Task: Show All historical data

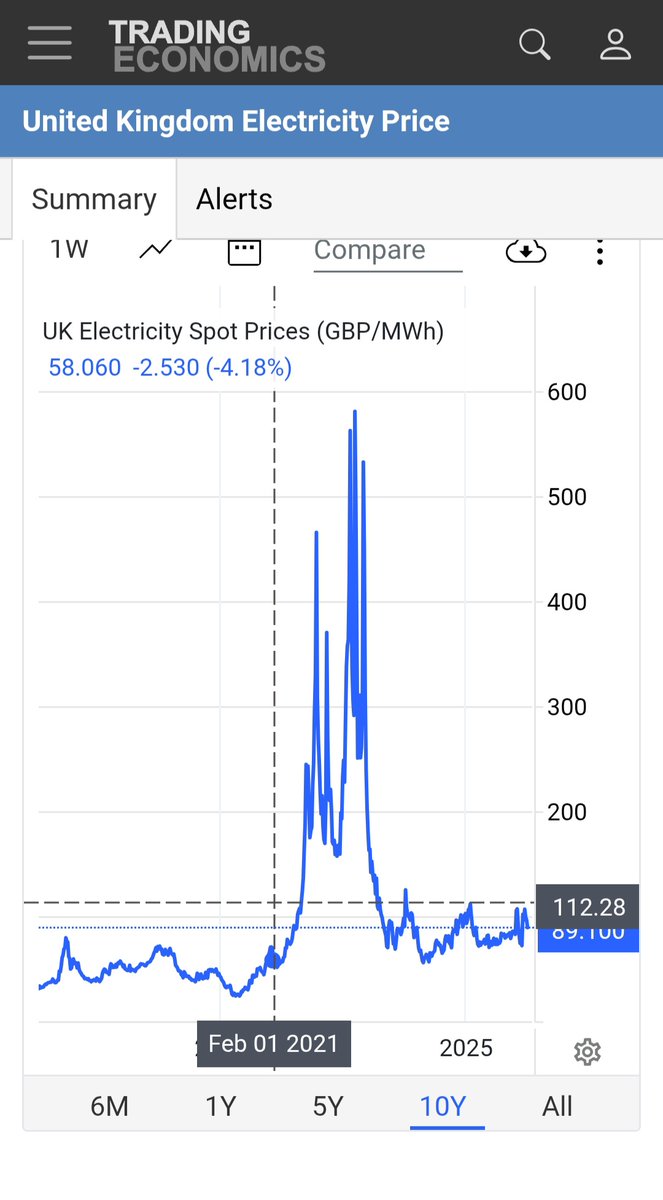Action: click(557, 1106)
